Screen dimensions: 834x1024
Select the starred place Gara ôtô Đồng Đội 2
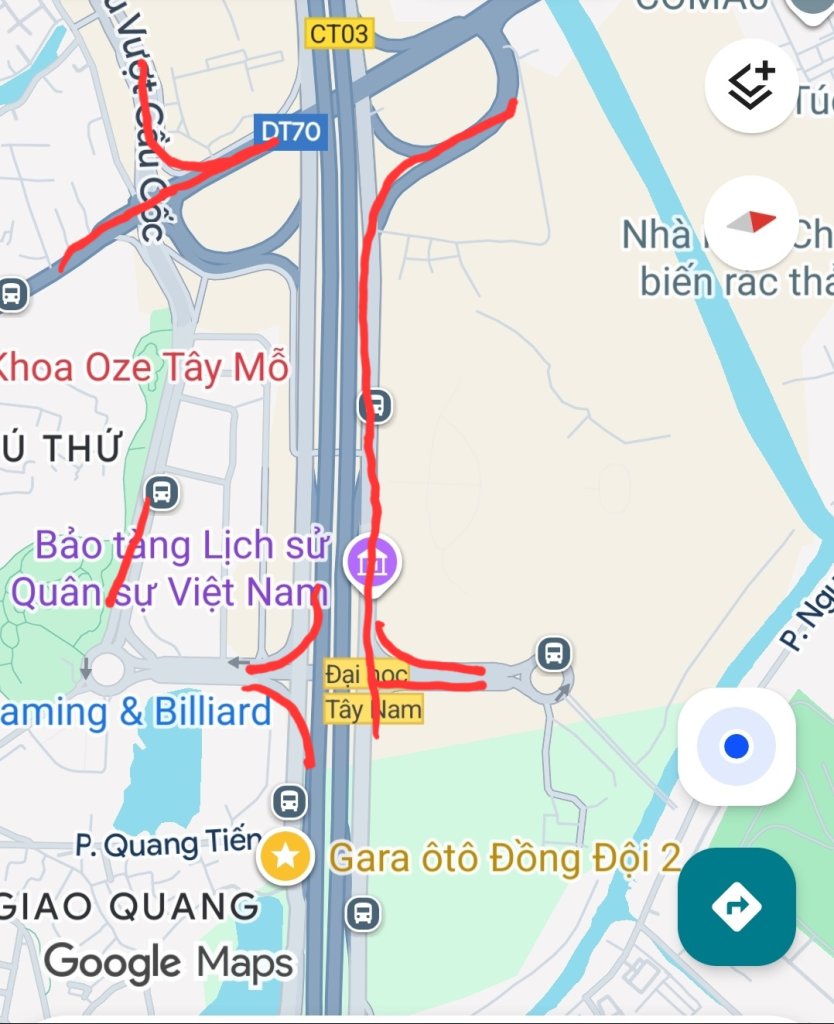(x=286, y=857)
